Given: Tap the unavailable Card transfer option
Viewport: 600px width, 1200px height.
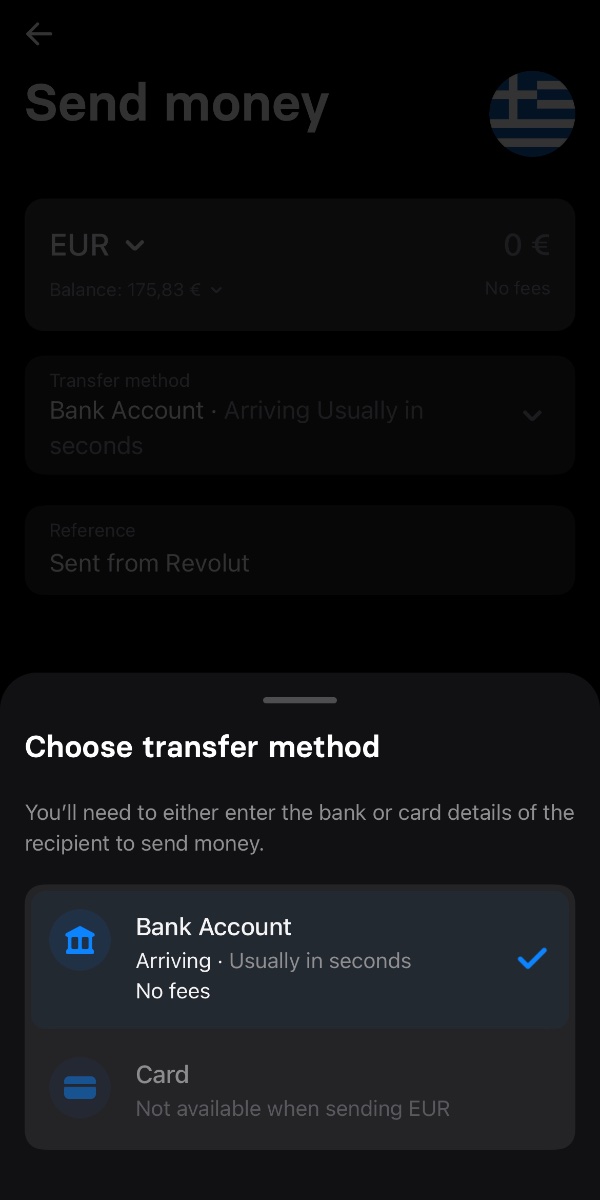Looking at the screenshot, I should [x=300, y=1090].
